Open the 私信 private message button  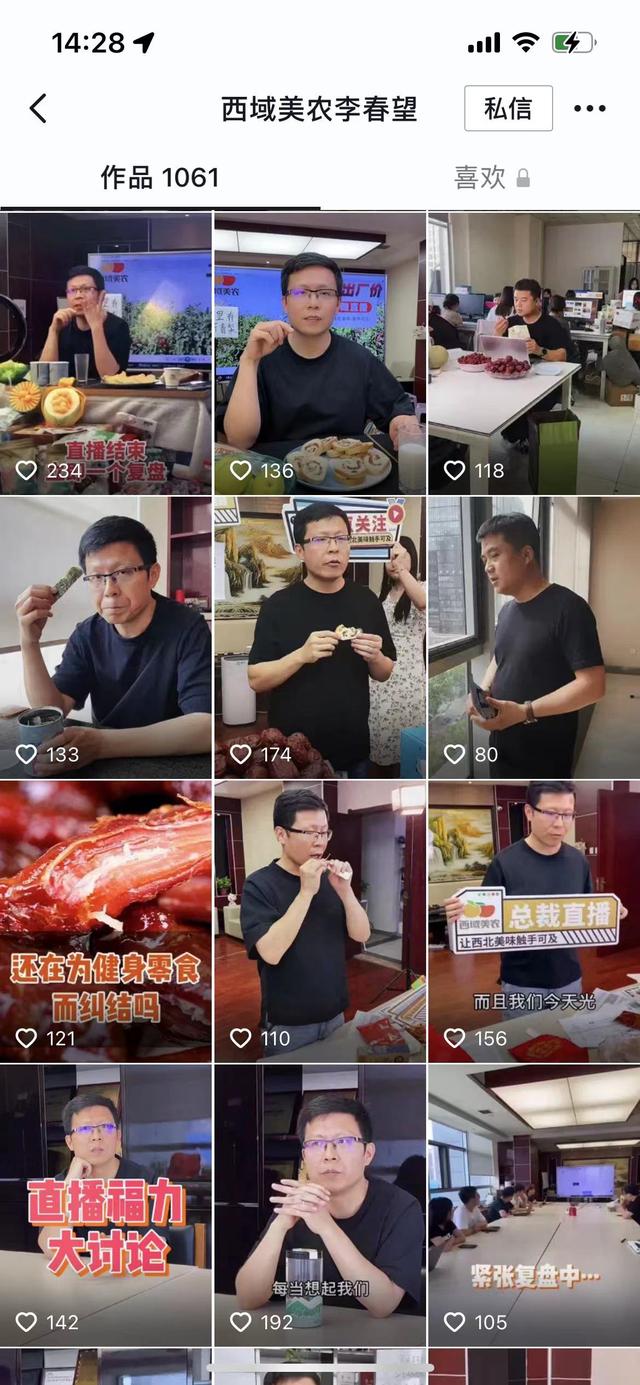508,108
